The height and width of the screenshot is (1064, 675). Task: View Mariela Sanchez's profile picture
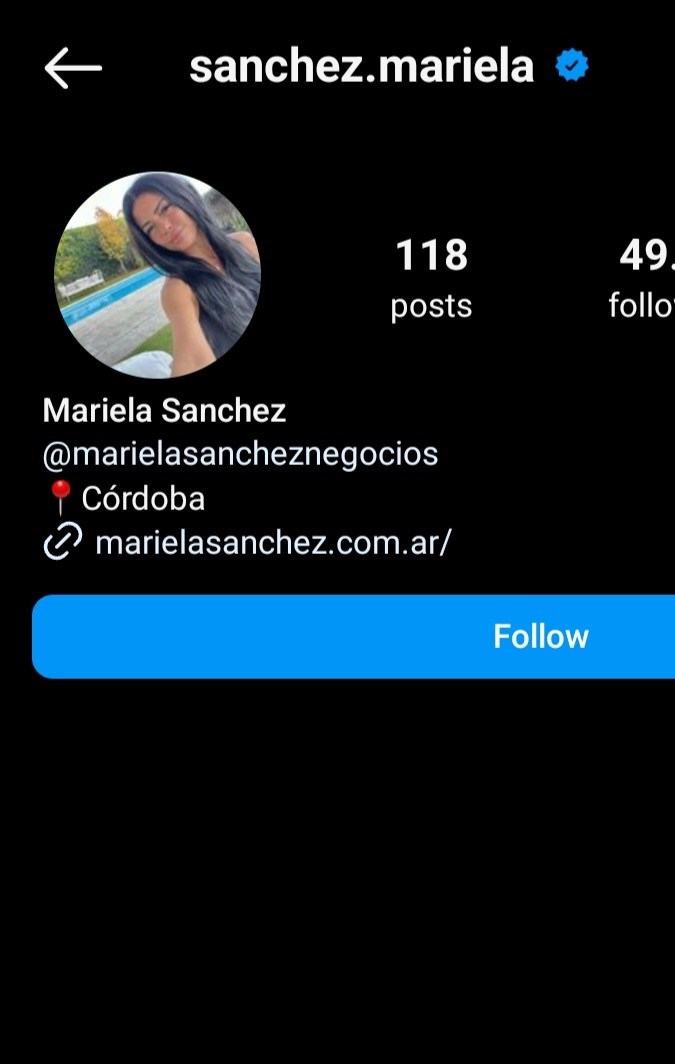point(157,275)
